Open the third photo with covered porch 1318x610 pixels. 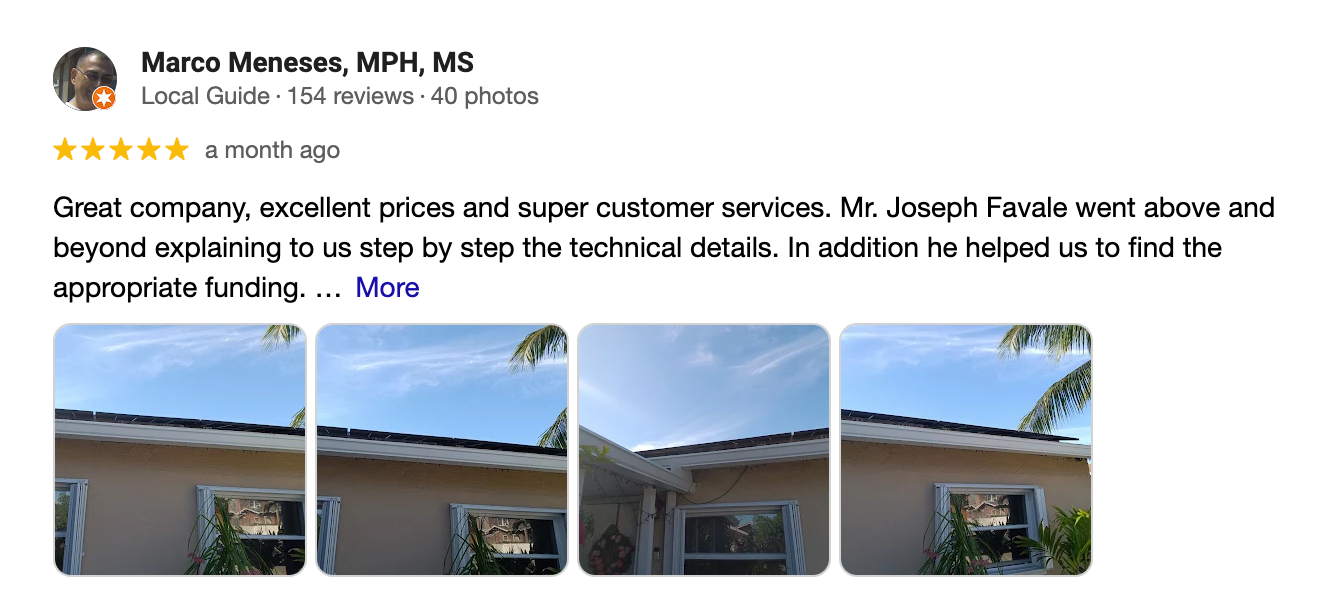(x=704, y=450)
